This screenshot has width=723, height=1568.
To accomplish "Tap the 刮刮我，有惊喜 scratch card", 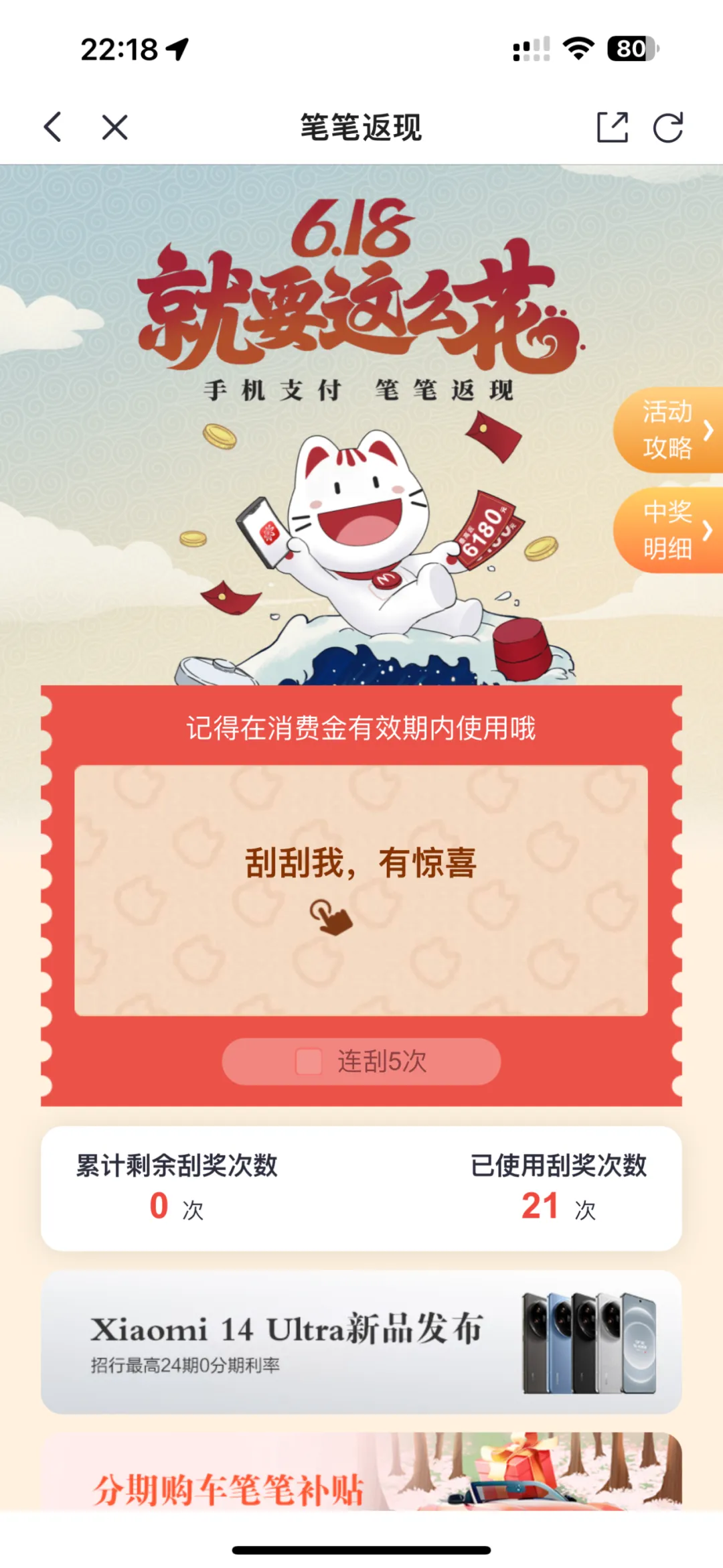I will (361, 890).
